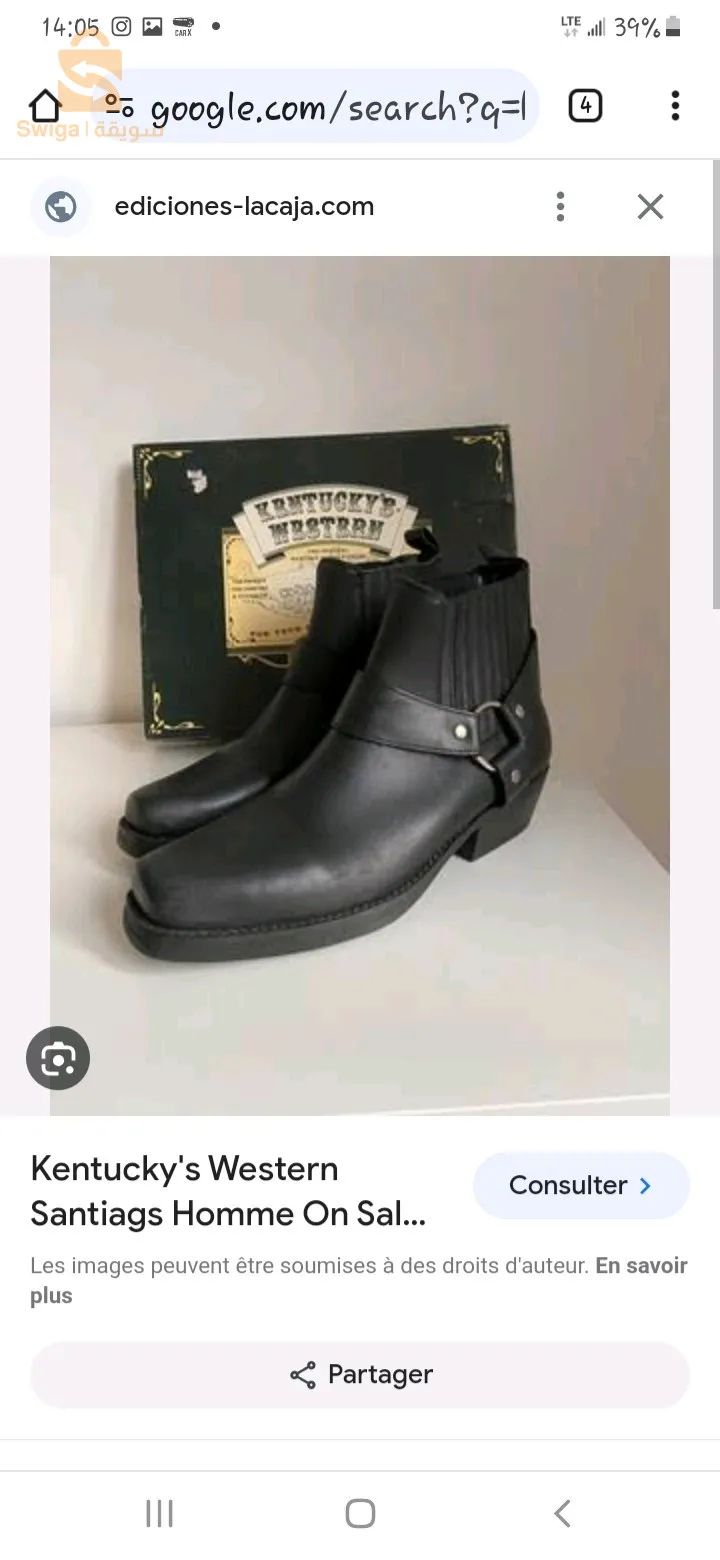Search this image with Google Lens
Viewport: 720px width, 1560px height.
click(58, 1058)
